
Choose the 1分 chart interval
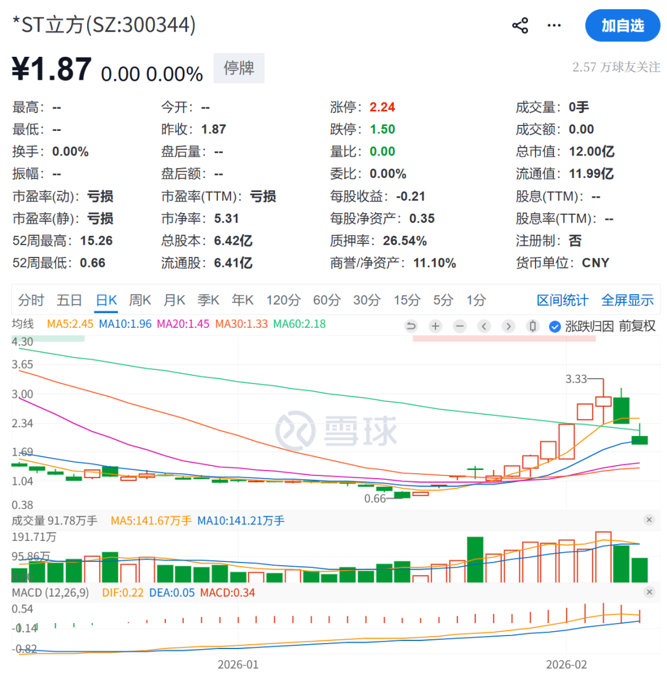476,299
